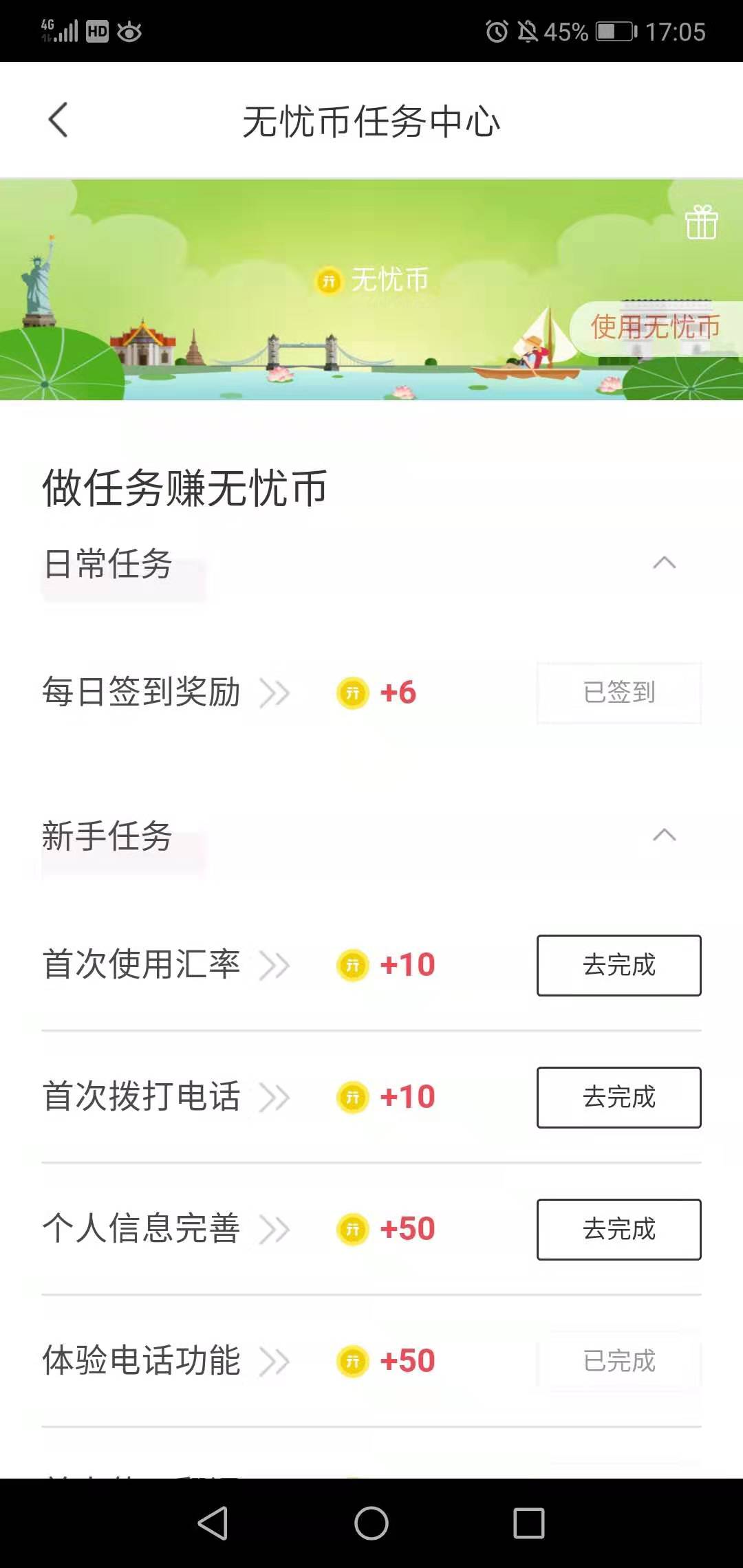This screenshot has height=1568, width=743.
Task: Tap the 使用无忧币 button
Action: tap(655, 327)
